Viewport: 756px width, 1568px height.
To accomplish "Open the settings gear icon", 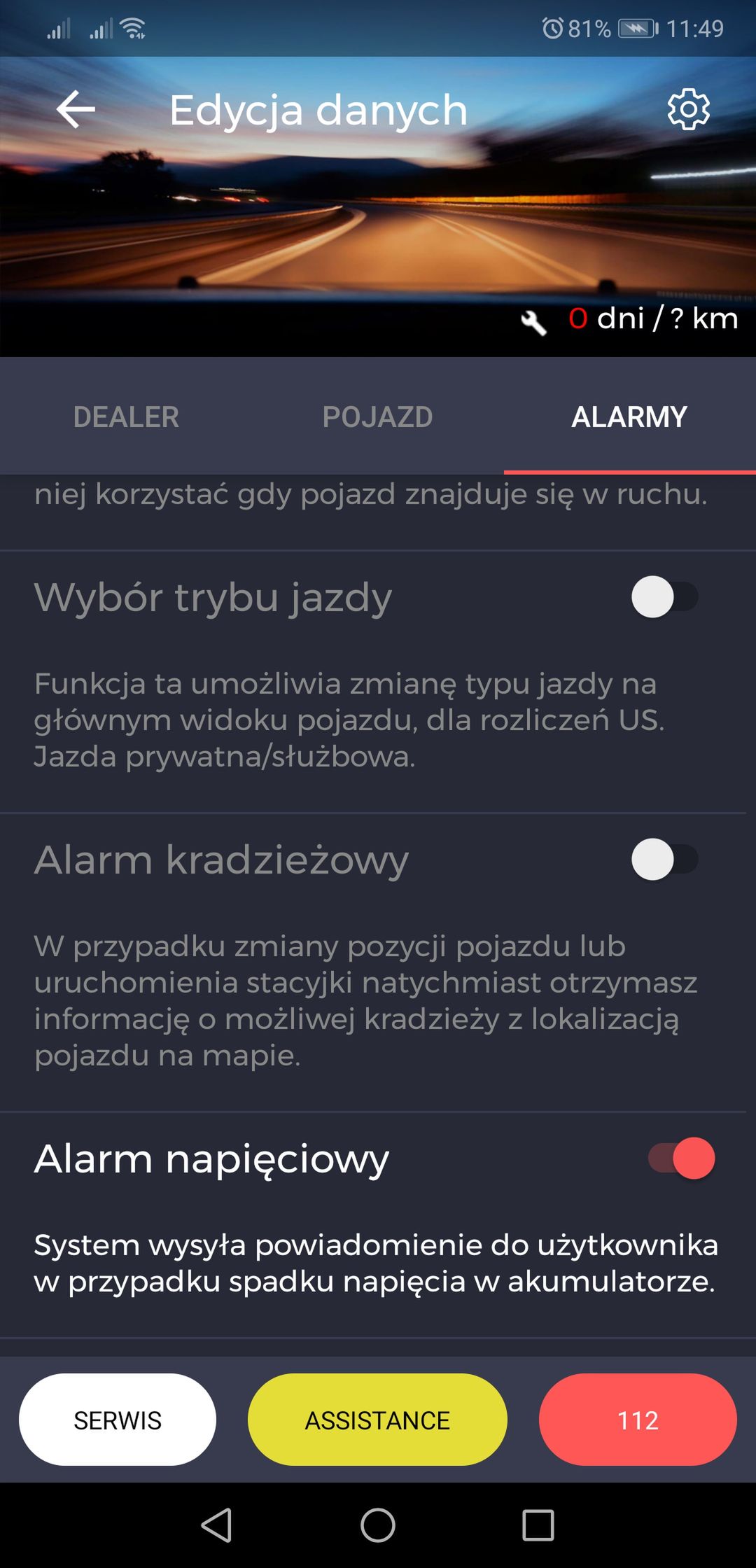I will click(688, 109).
